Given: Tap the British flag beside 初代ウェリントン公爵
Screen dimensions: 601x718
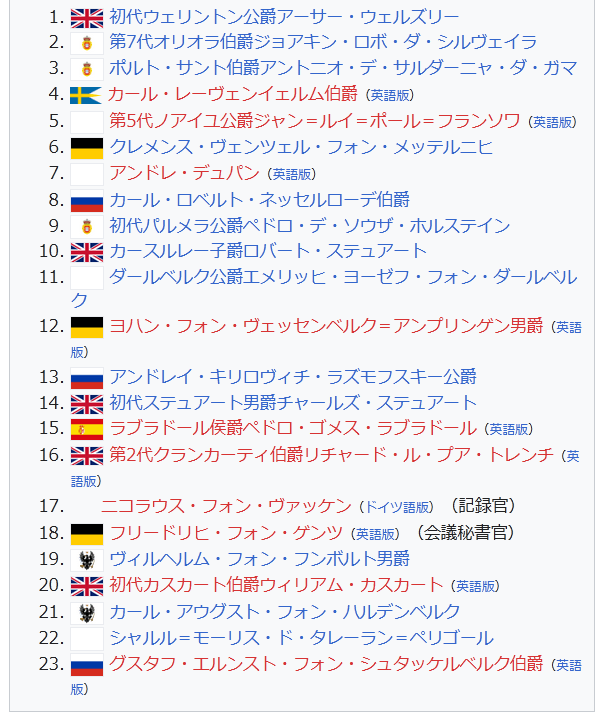Looking at the screenshot, I should pos(87,18).
